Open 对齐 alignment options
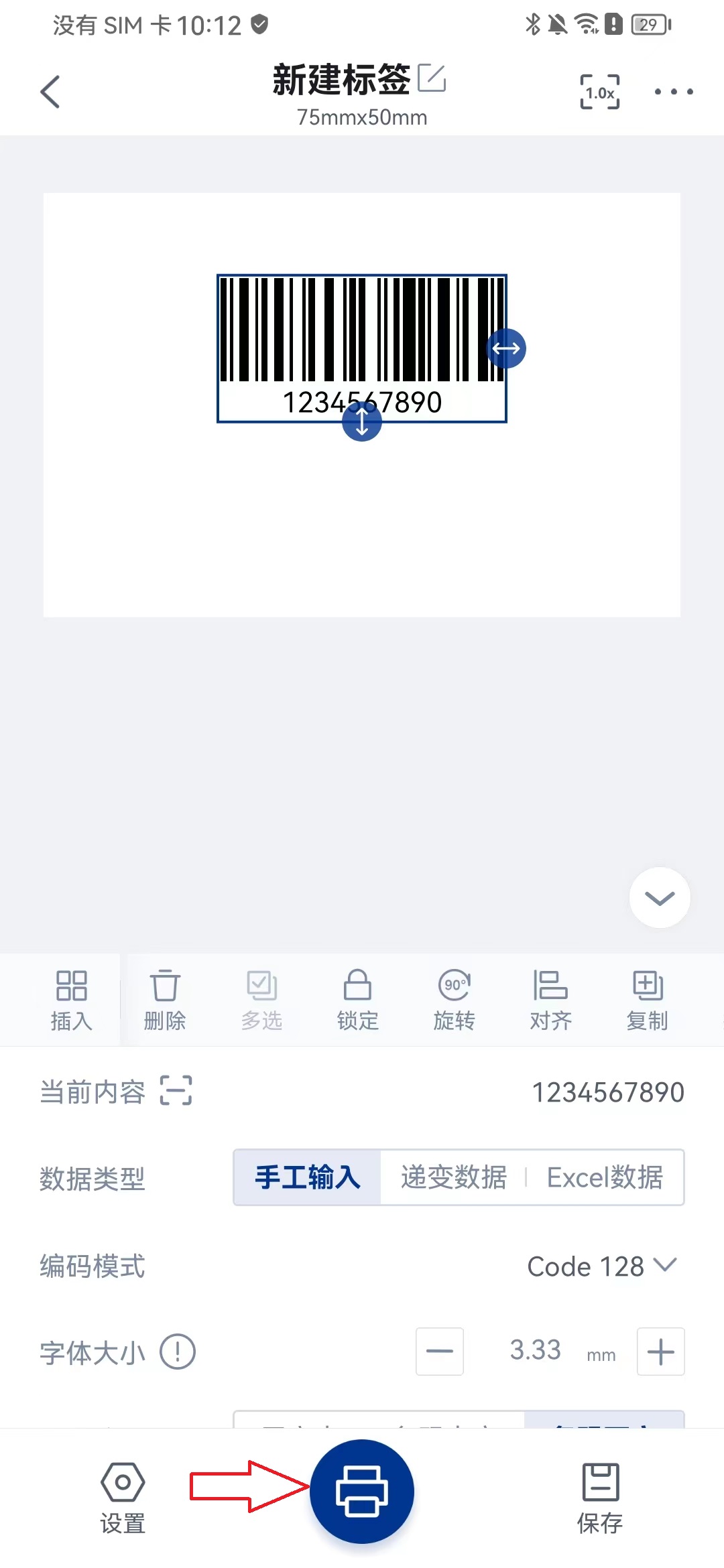Screen dimensions: 724x1568 [x=550, y=1000]
